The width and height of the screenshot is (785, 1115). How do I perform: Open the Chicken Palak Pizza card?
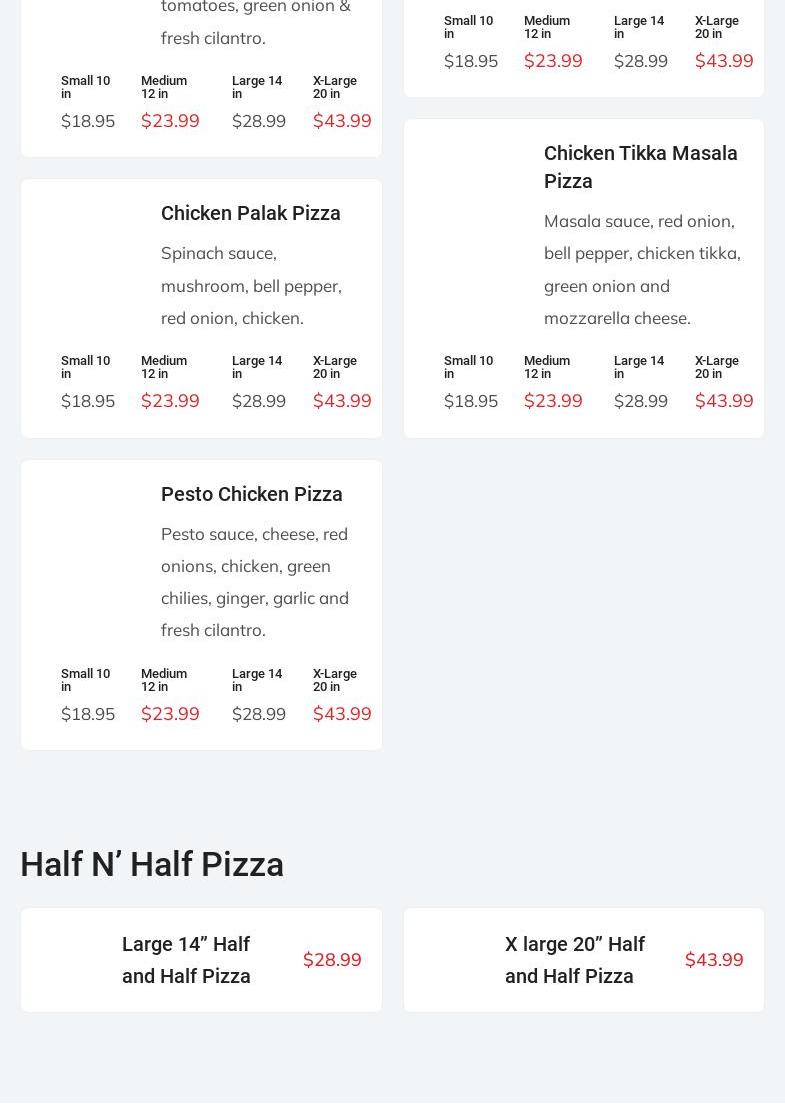[x=250, y=213]
